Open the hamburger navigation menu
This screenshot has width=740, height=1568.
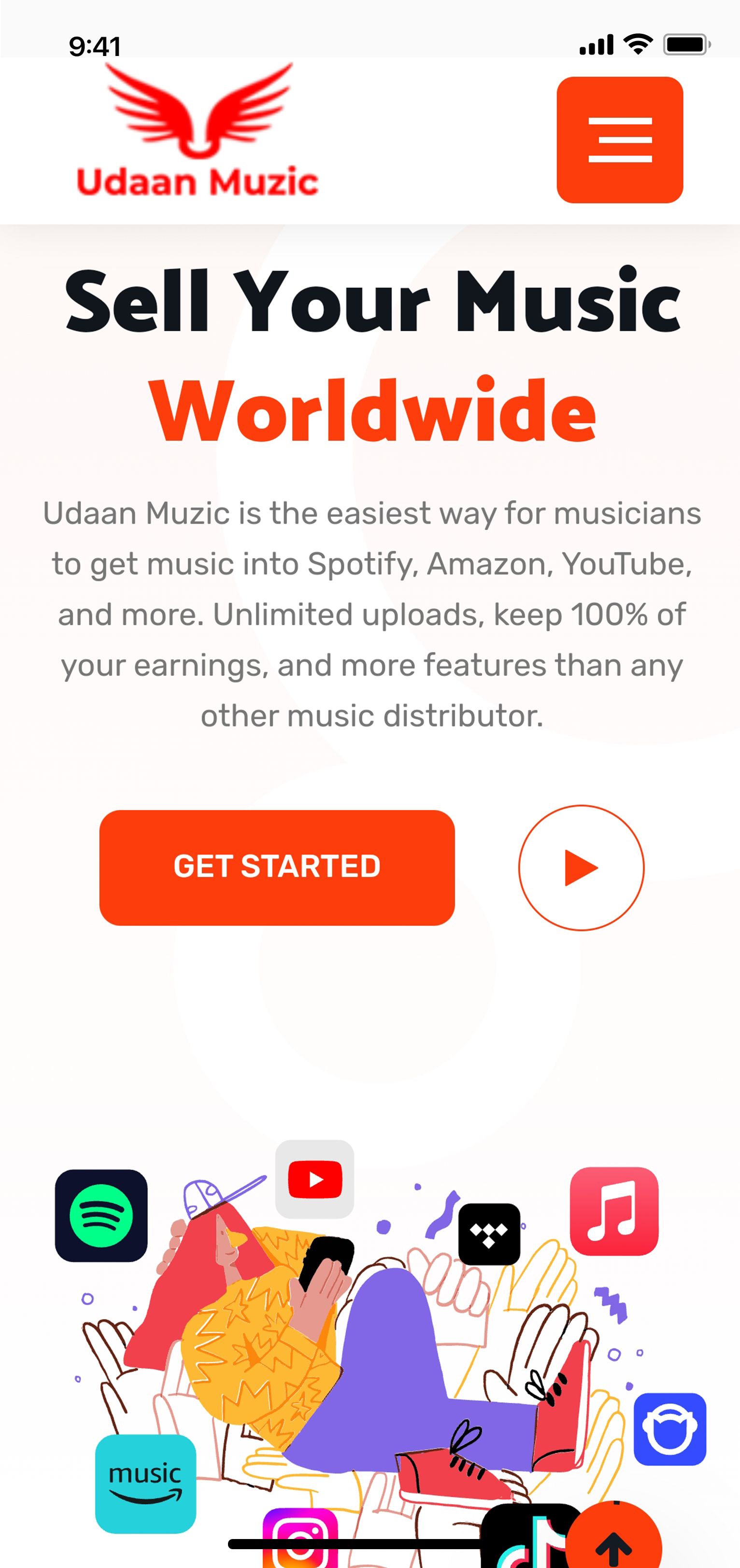619,140
